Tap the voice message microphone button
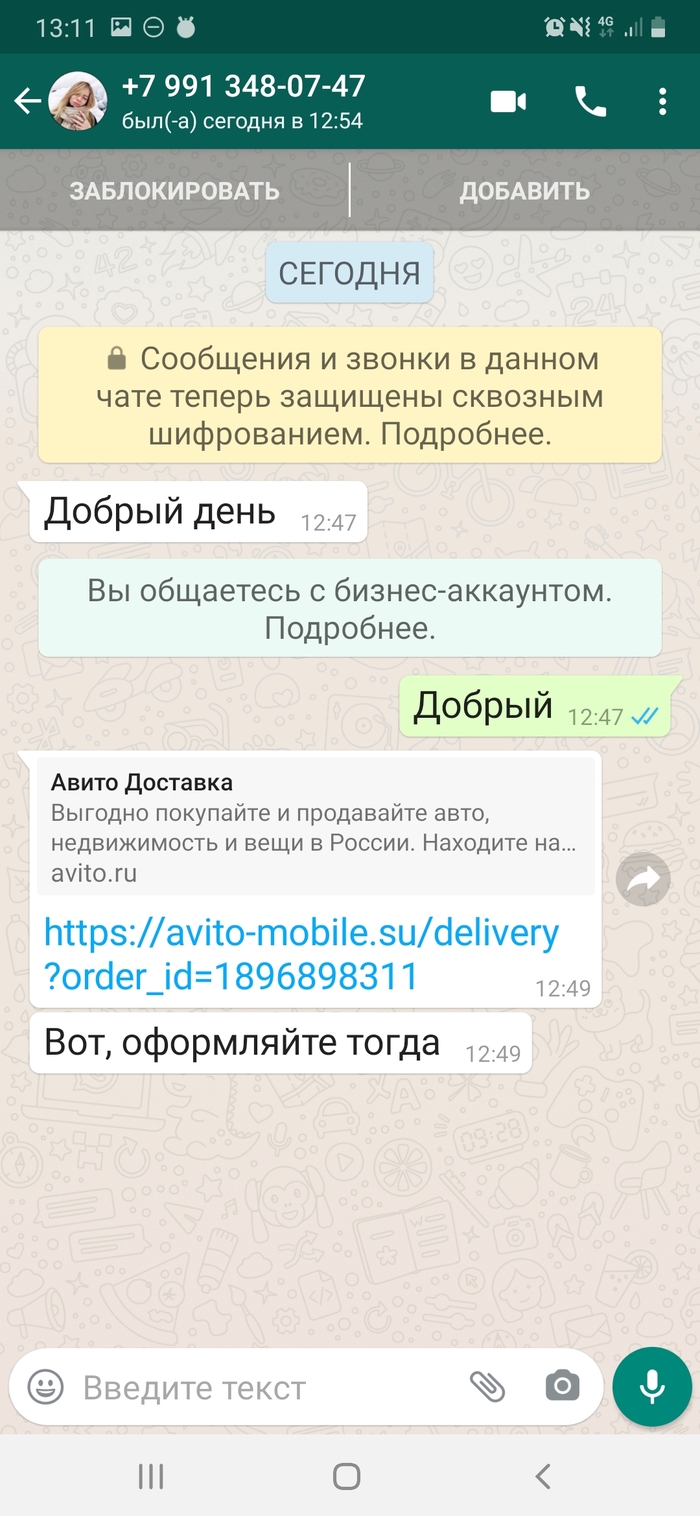The width and height of the screenshot is (700, 1516). pyautogui.click(x=652, y=1386)
